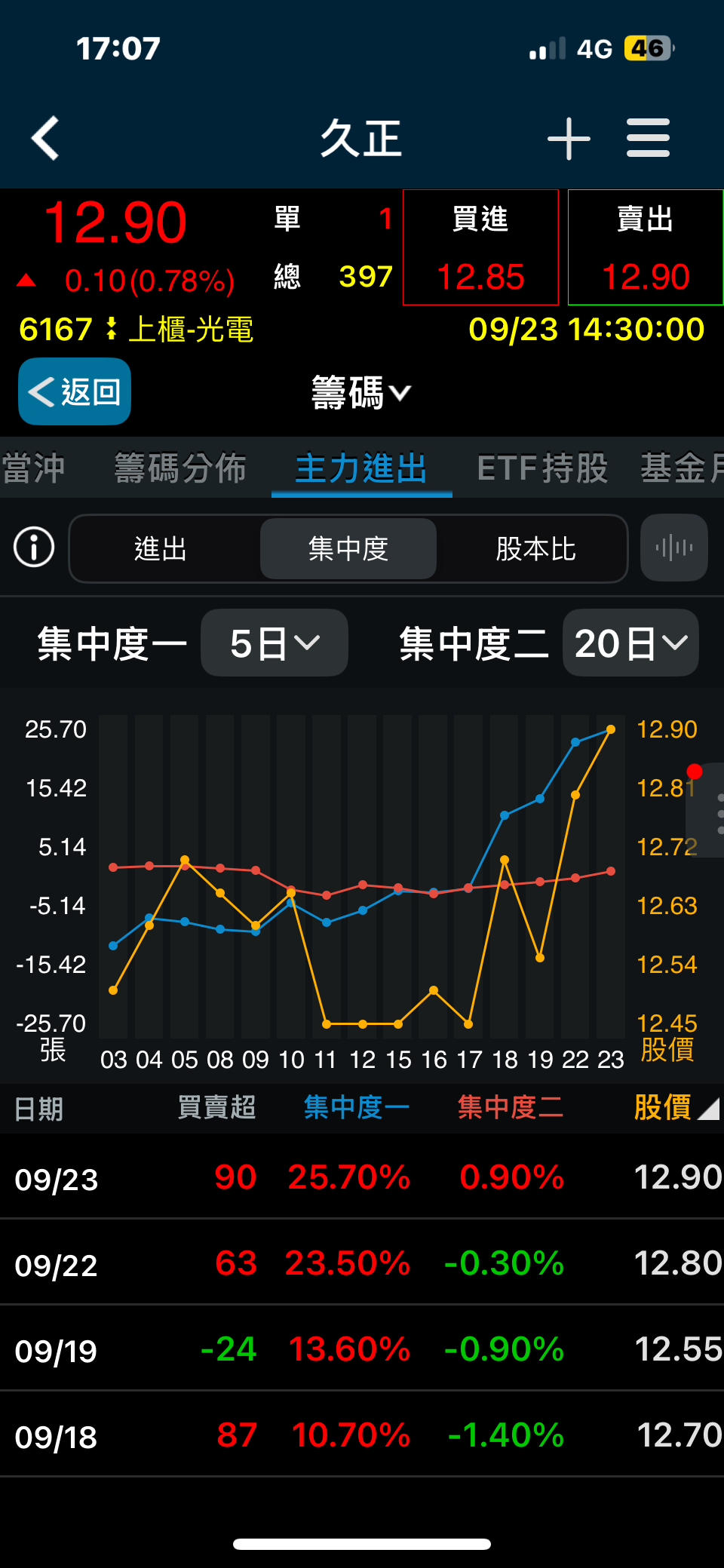Switch to the 籌碼分佈 tab

[180, 468]
